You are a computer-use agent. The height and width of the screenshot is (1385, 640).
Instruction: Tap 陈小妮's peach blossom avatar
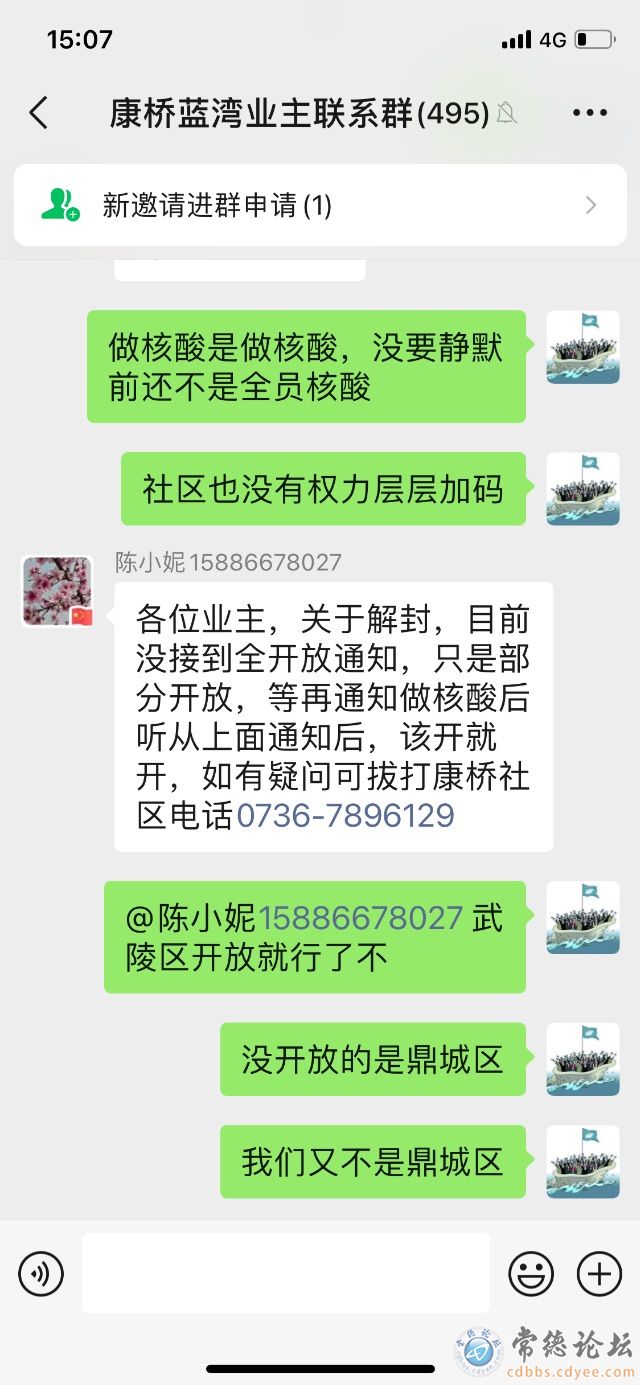[57, 592]
